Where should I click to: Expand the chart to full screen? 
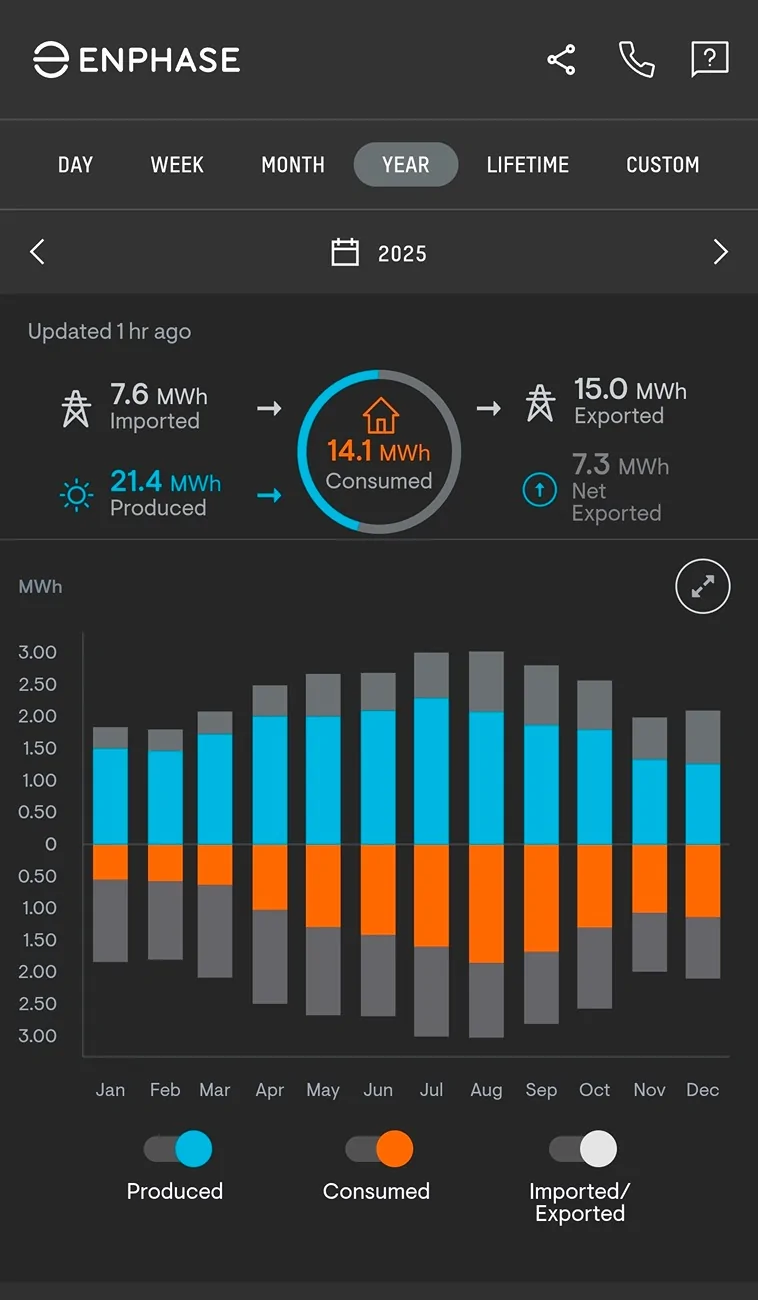703,587
